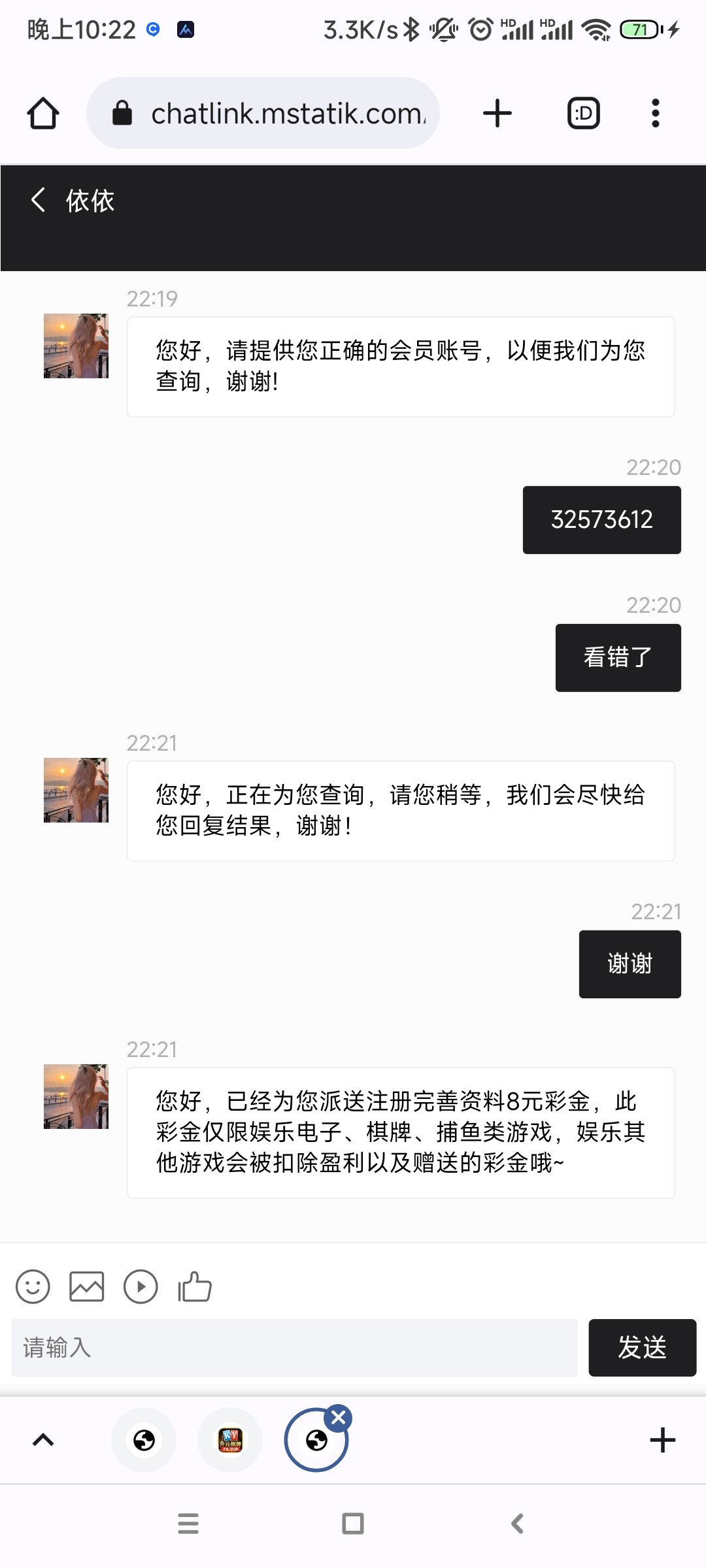
Task: Open the emoji picker
Action: 33,1287
